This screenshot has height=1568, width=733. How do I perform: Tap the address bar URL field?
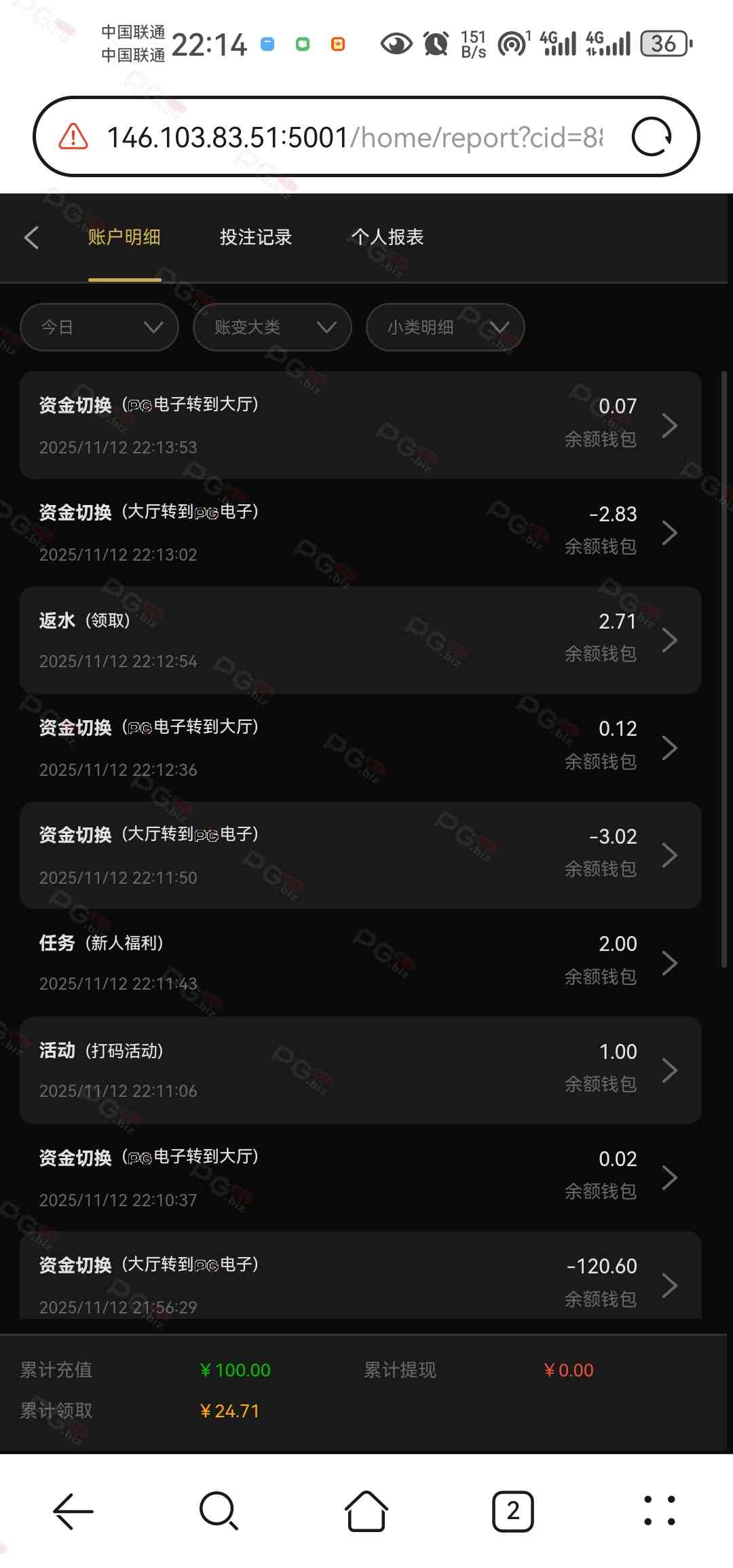point(353,137)
